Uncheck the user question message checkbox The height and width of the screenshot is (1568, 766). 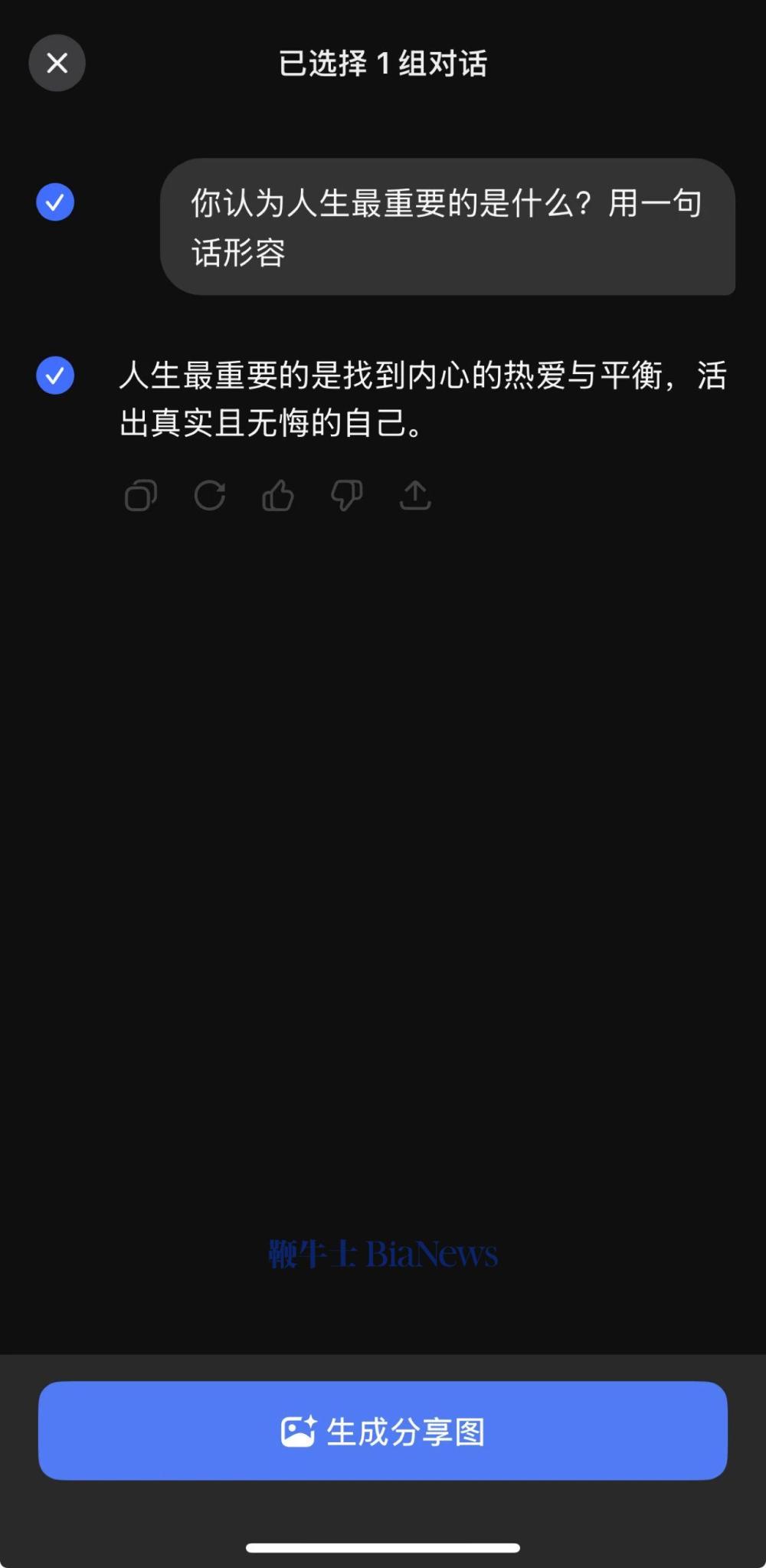(x=55, y=202)
